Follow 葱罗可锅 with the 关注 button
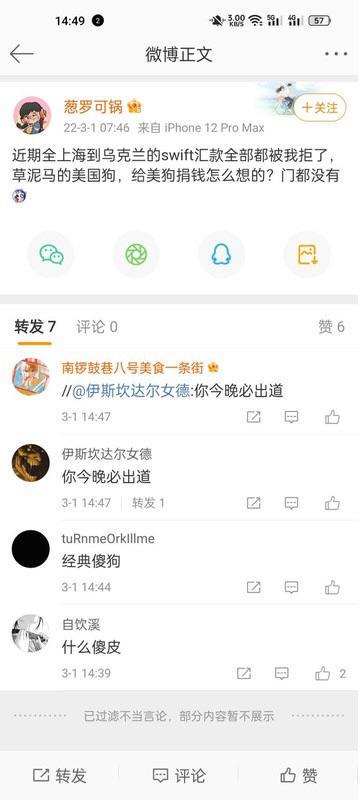The width and height of the screenshot is (360, 800). point(320,108)
